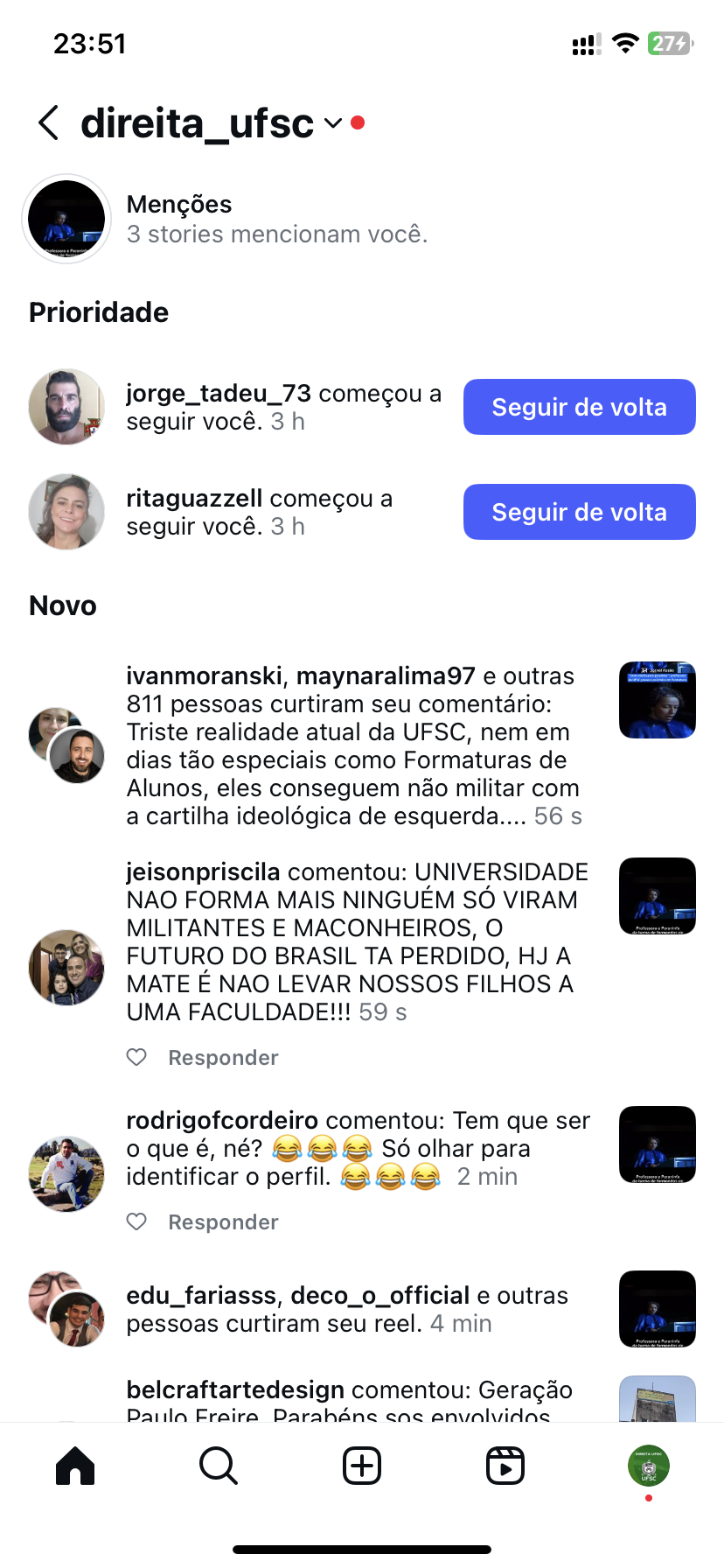
Task: Open the reel liked by edu_fariasss
Action: [x=657, y=1309]
